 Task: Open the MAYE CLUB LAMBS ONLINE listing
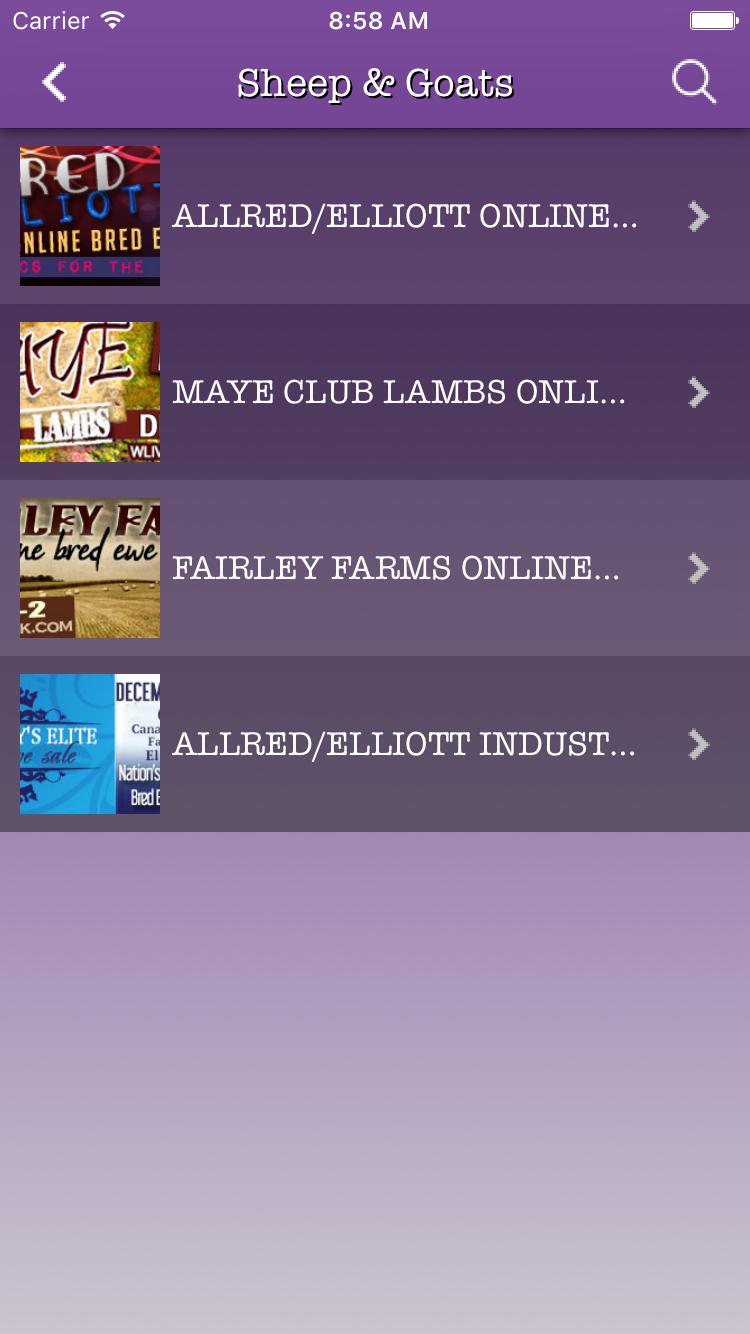coord(400,392)
